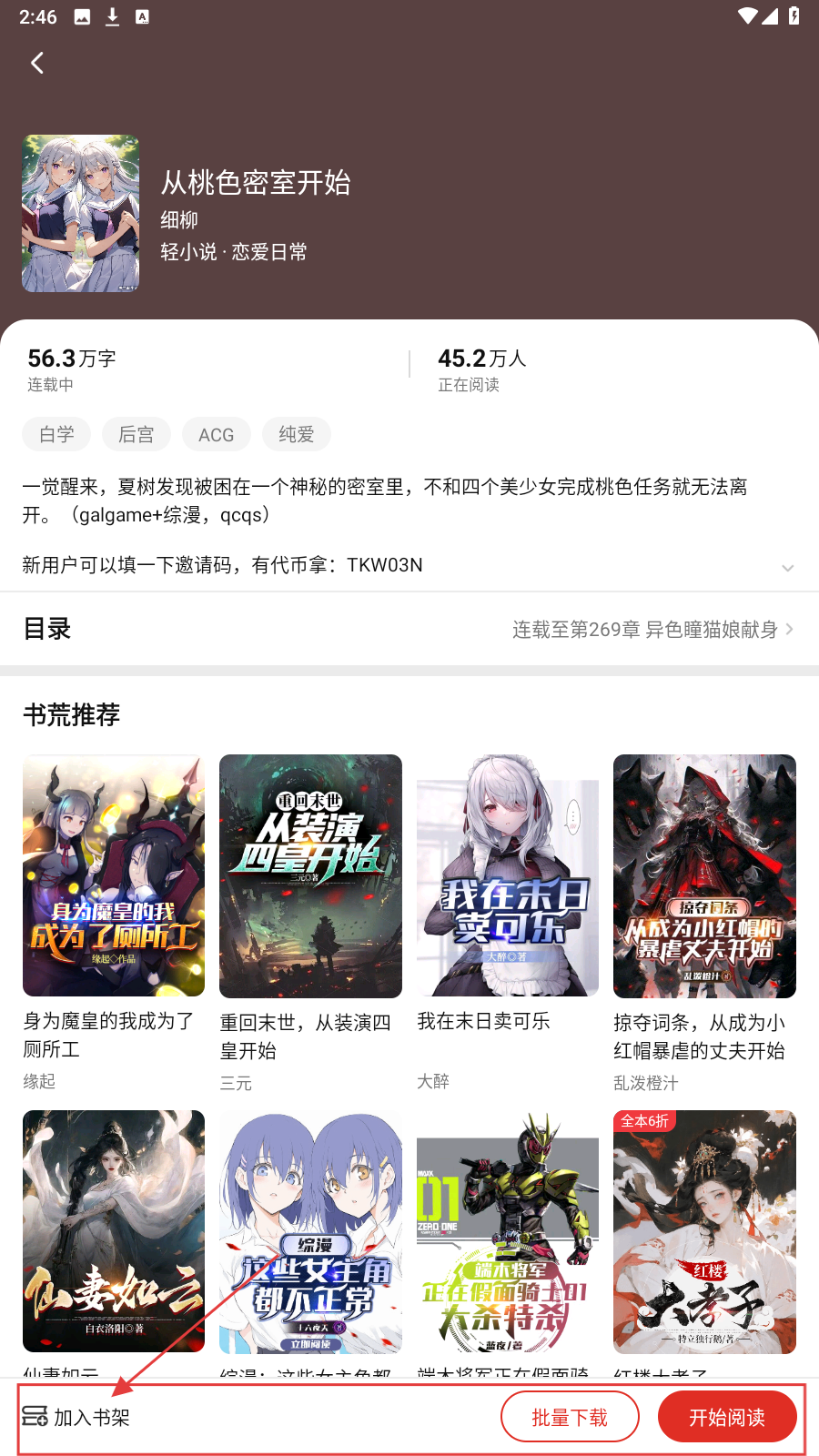
Task: Open the book 我在末日卖可乐
Action: 508,875
